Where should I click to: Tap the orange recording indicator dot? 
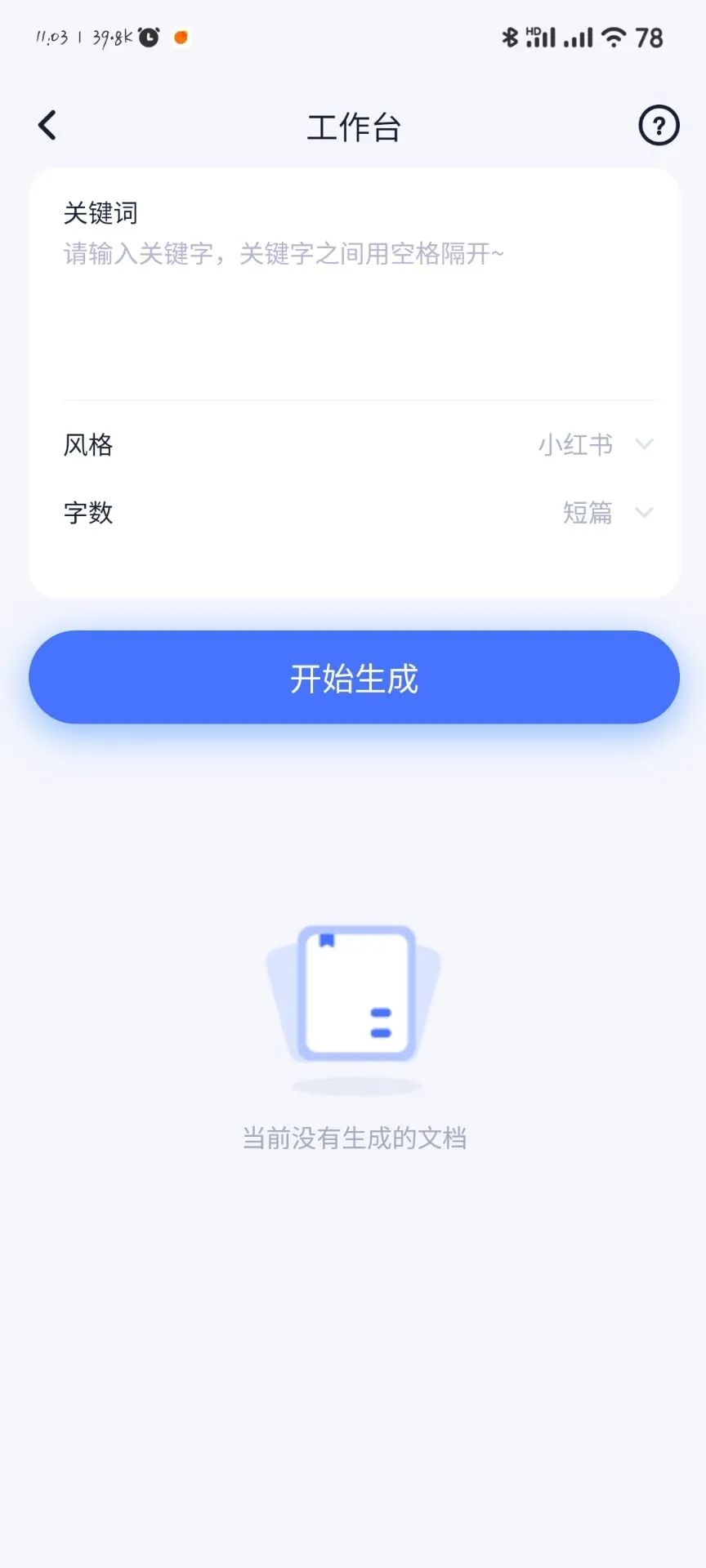pyautogui.click(x=180, y=37)
